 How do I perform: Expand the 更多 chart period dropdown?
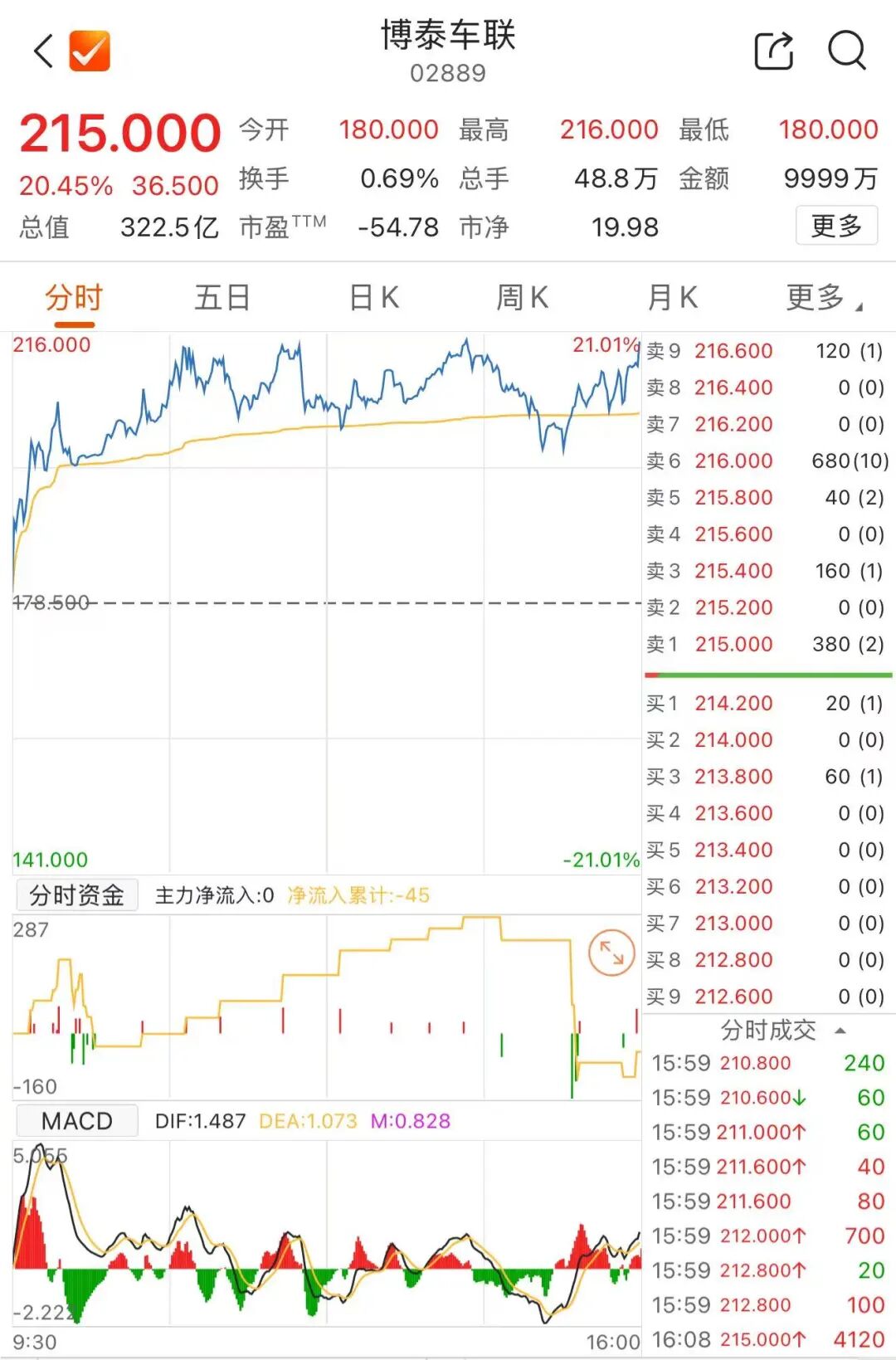(x=823, y=298)
